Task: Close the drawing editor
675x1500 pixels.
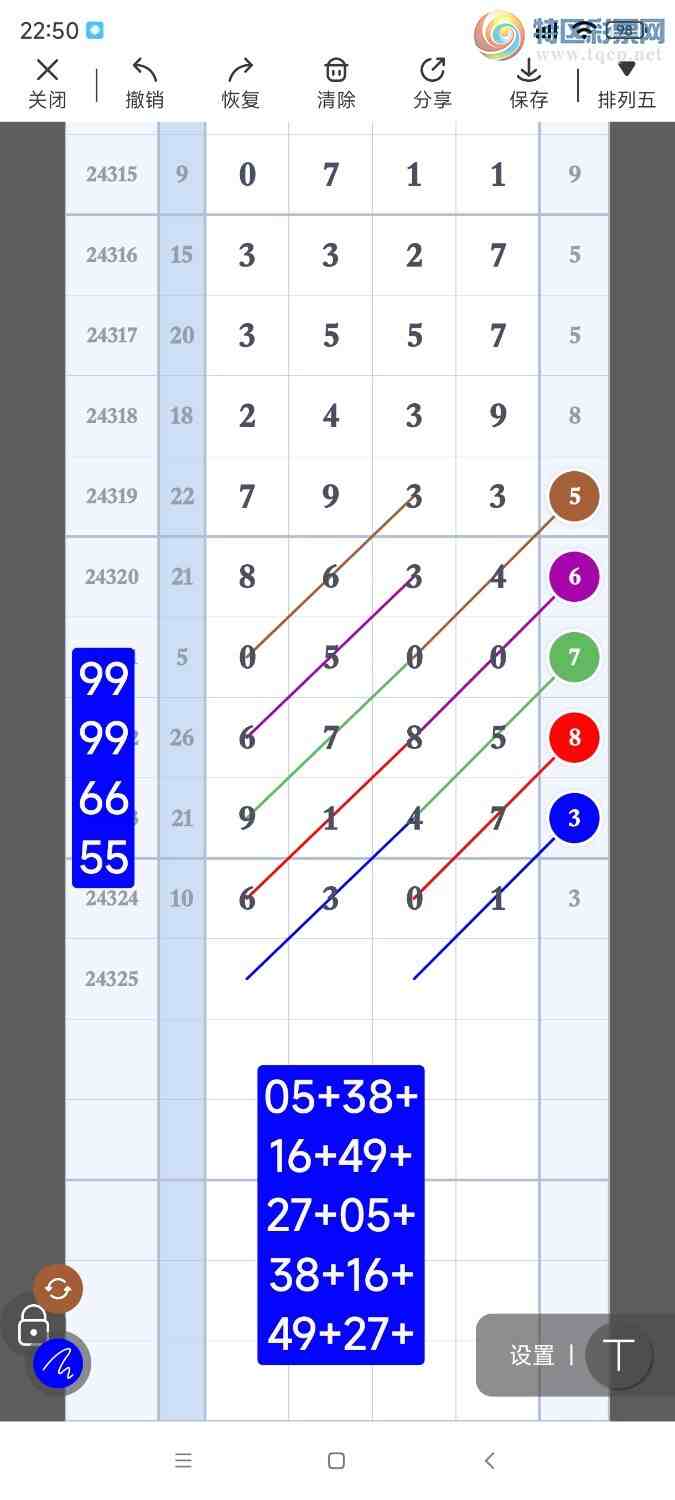Action: [47, 83]
